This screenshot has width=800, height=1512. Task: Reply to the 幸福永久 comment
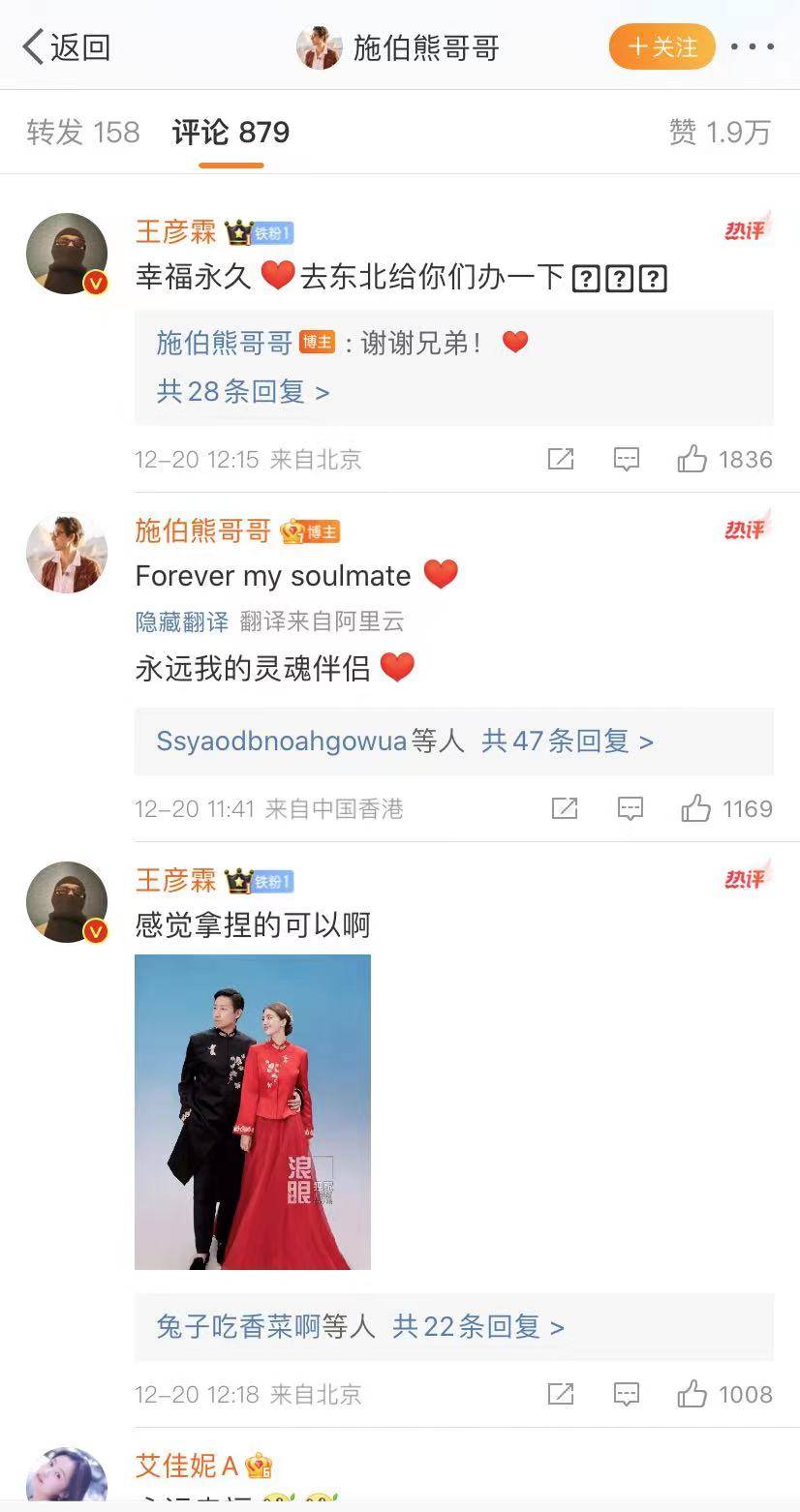[627, 459]
